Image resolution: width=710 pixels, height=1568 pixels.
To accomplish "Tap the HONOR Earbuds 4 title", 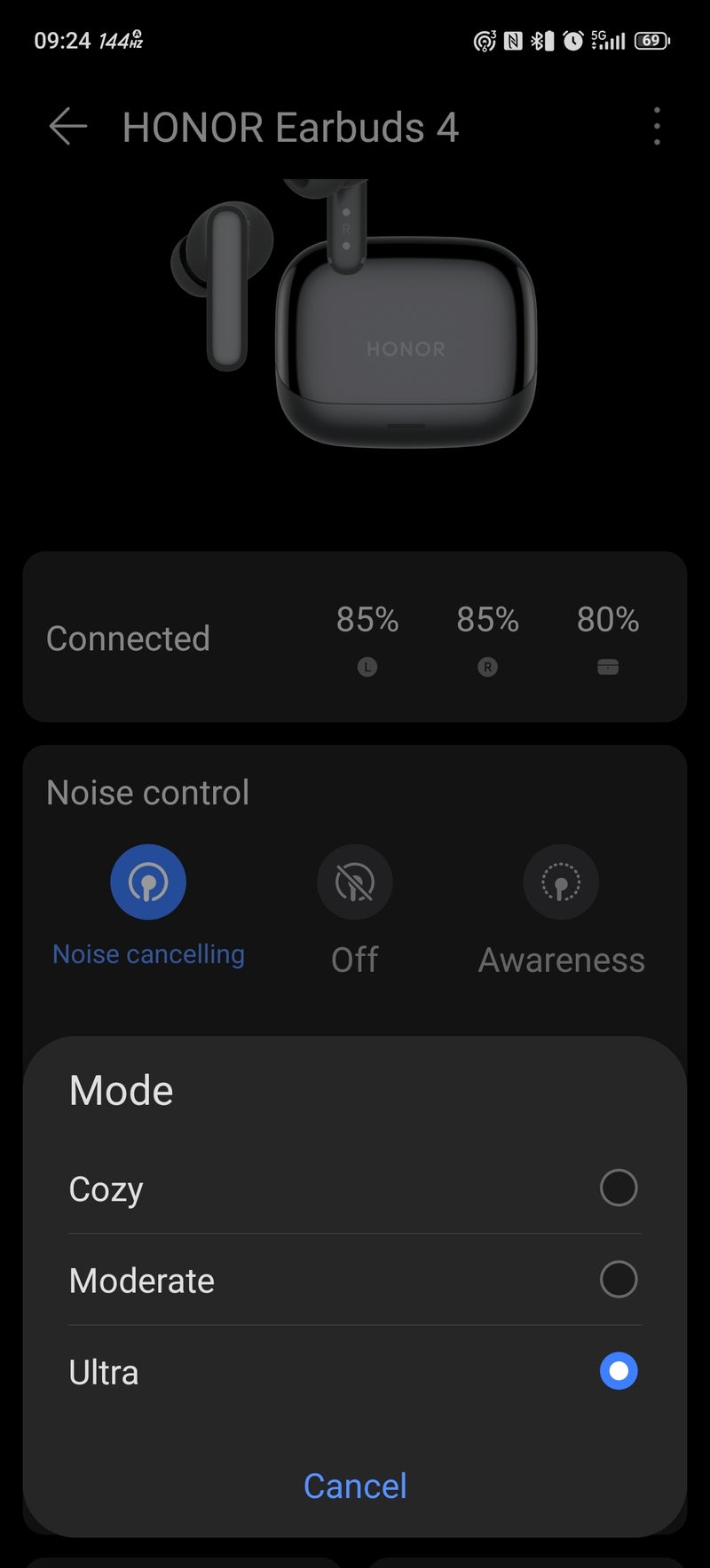I will coord(291,127).
